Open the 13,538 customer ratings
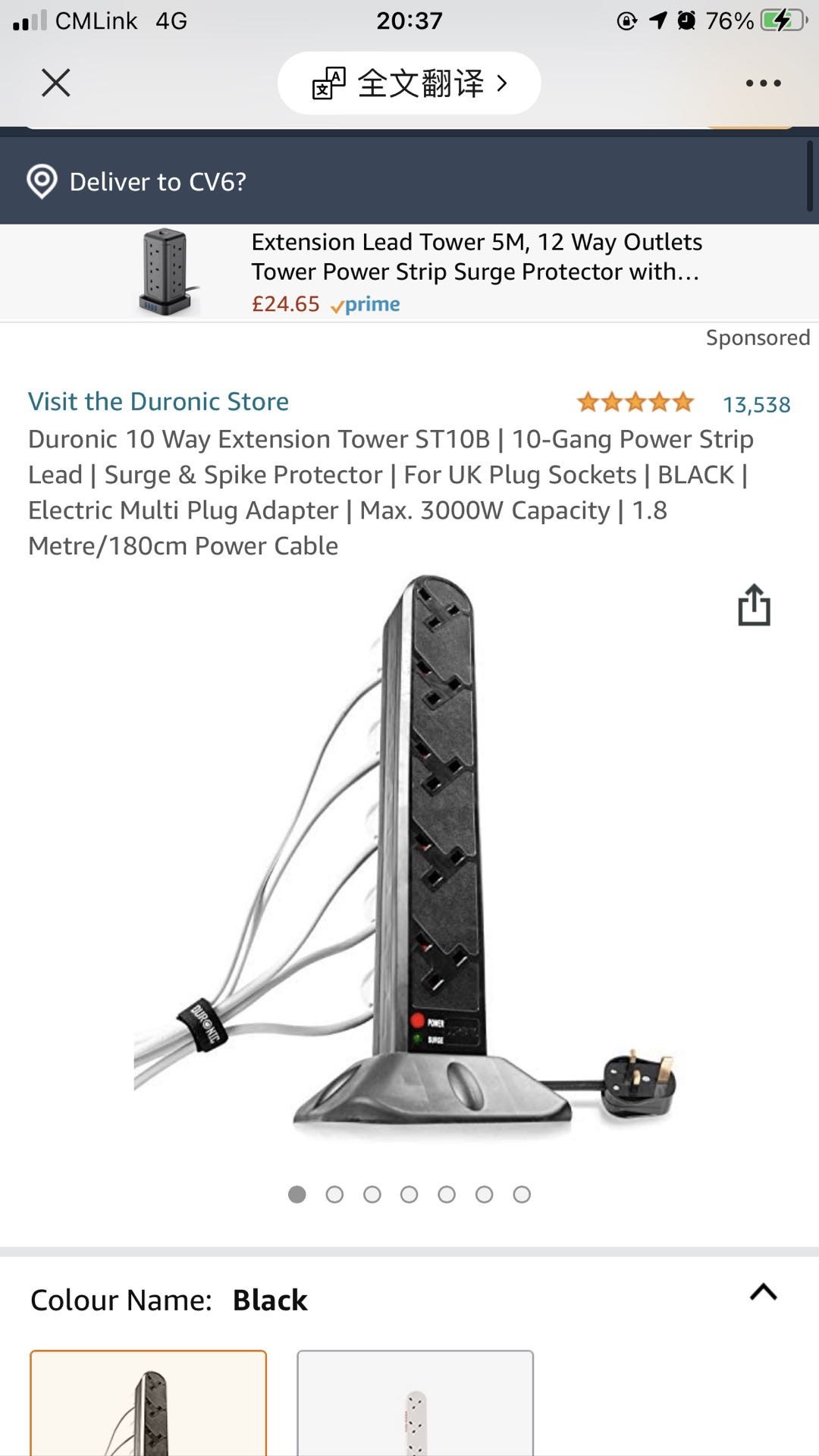Viewport: 819px width, 1456px height. pos(756,404)
